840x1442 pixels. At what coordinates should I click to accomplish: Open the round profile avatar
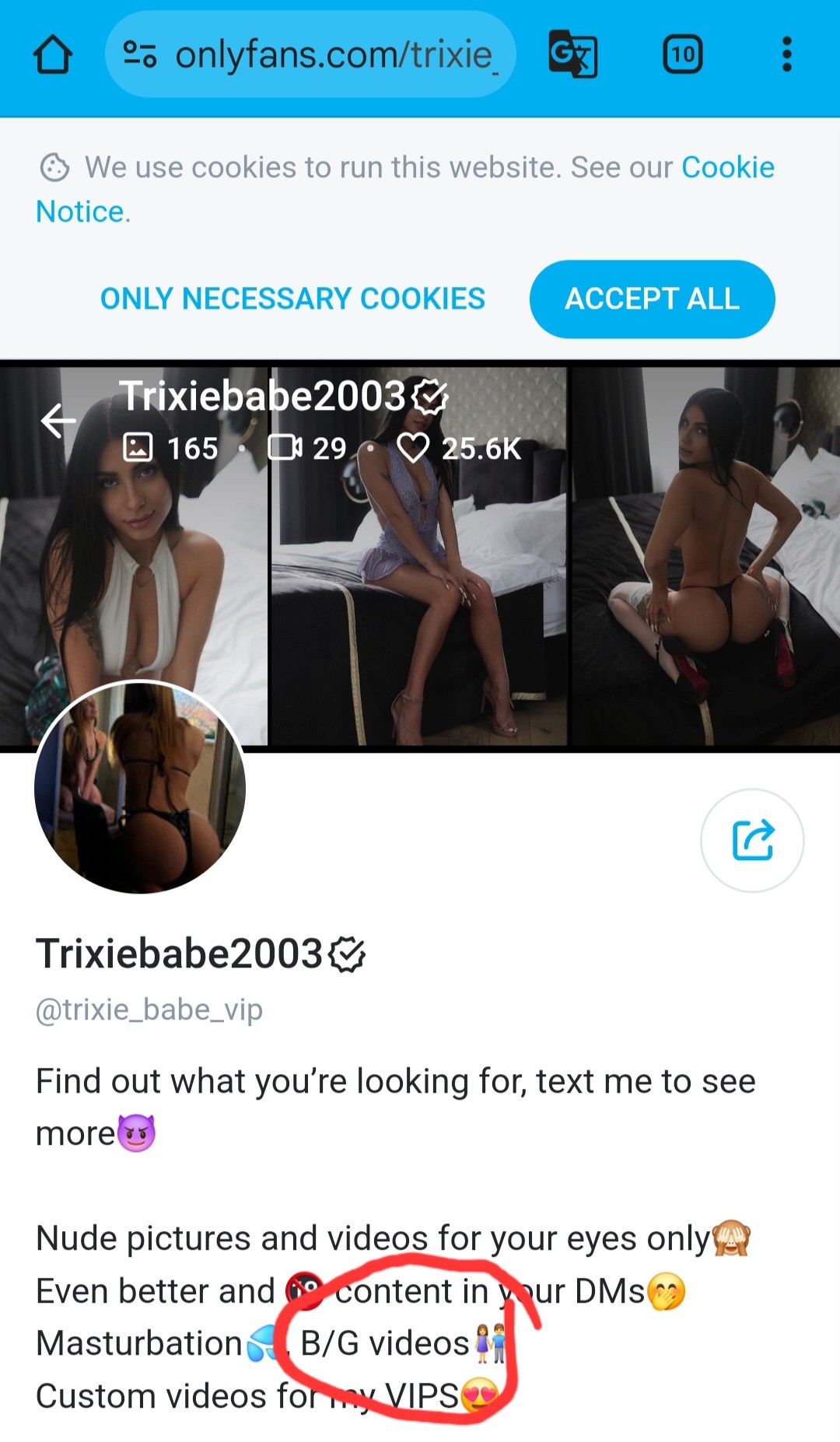(x=140, y=786)
